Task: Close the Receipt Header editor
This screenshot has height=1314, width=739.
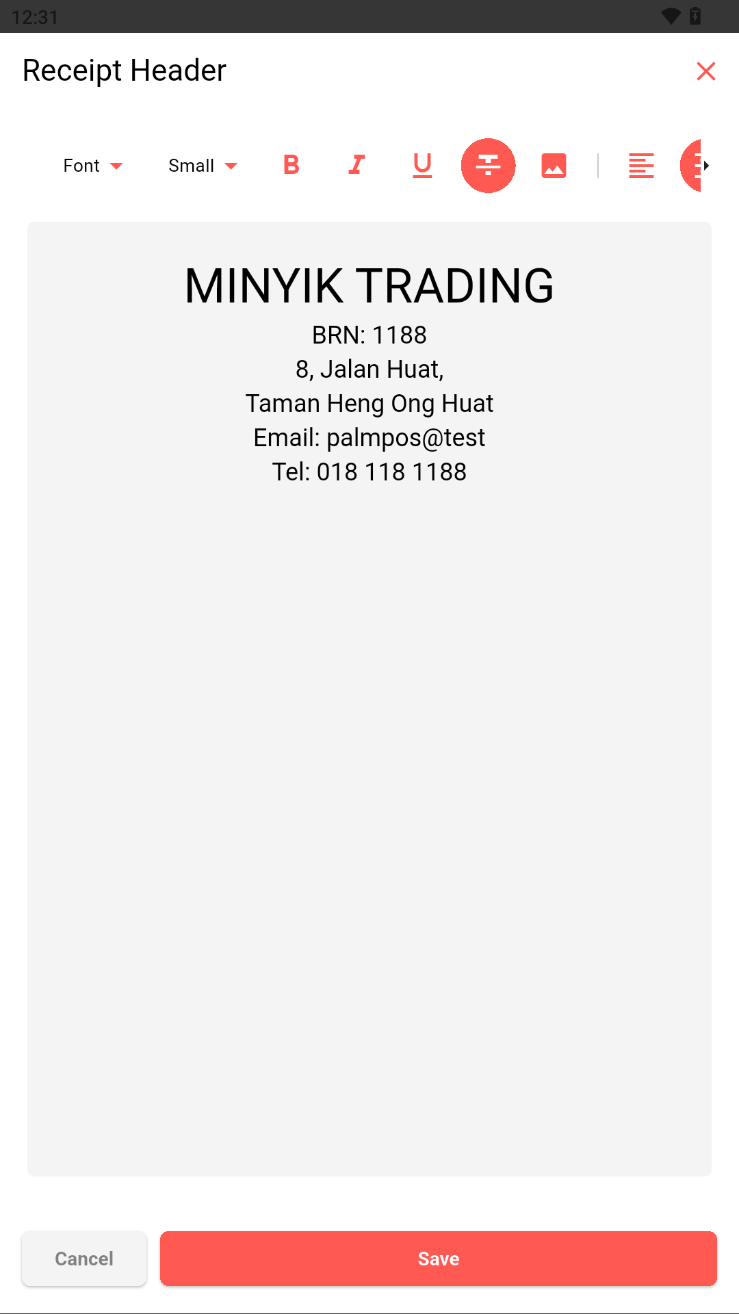Action: tap(706, 71)
